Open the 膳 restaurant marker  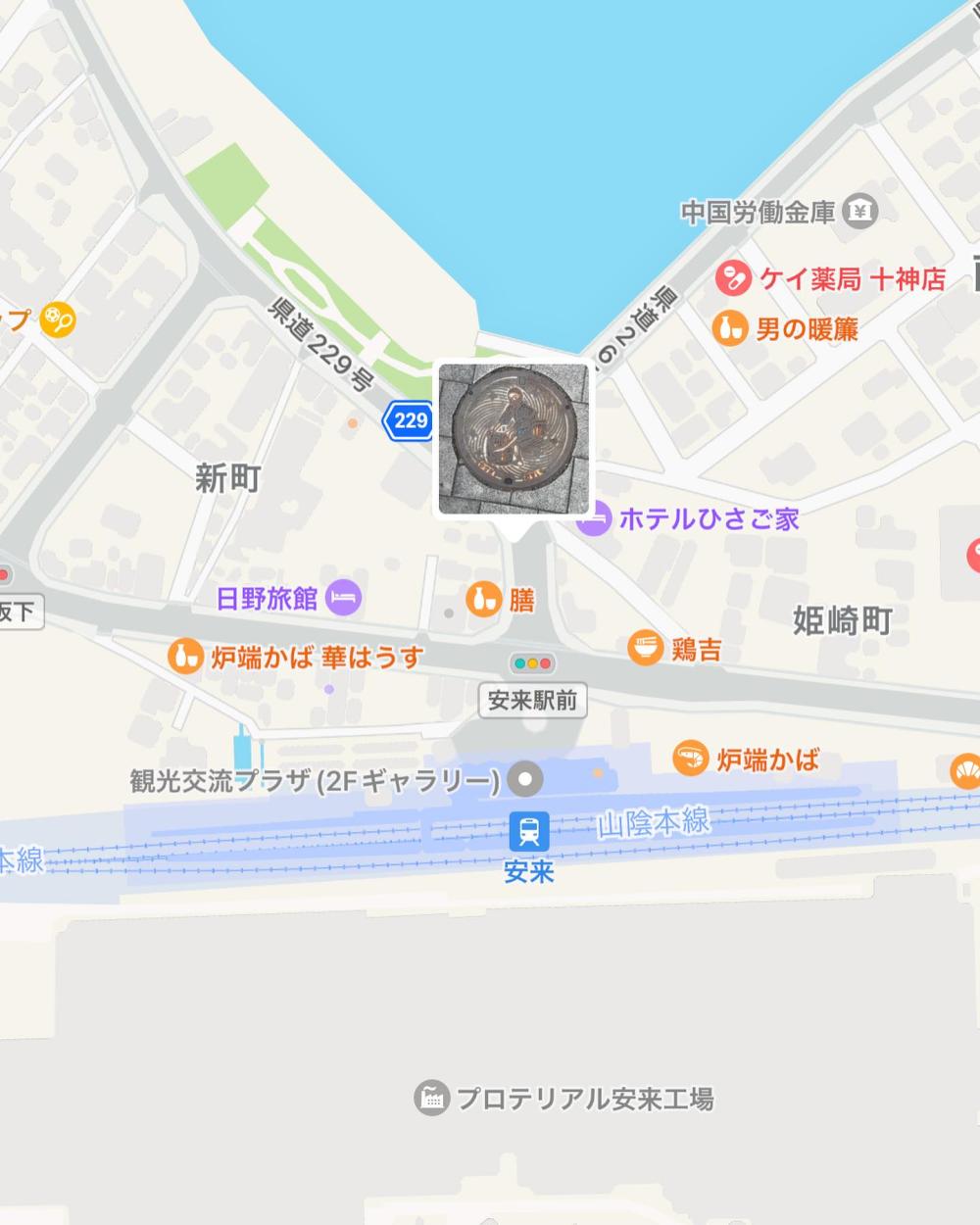click(x=482, y=600)
